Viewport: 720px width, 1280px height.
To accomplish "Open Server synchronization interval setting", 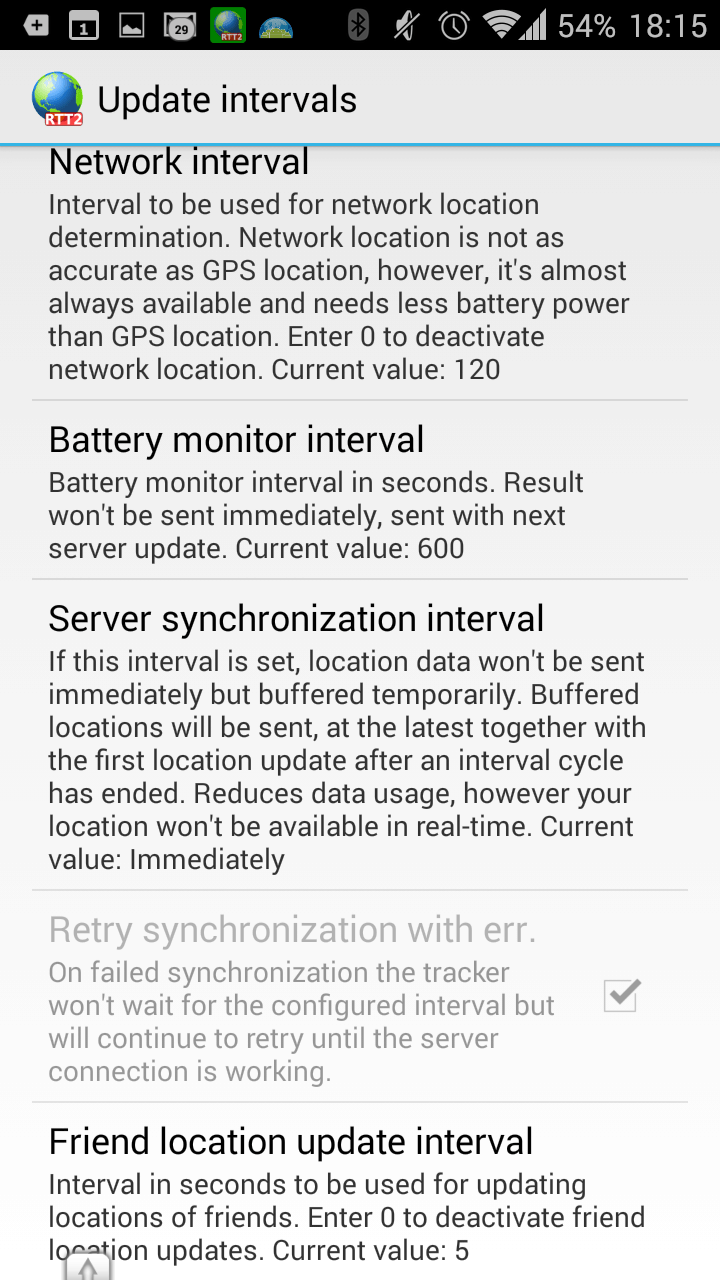I will pos(360,735).
